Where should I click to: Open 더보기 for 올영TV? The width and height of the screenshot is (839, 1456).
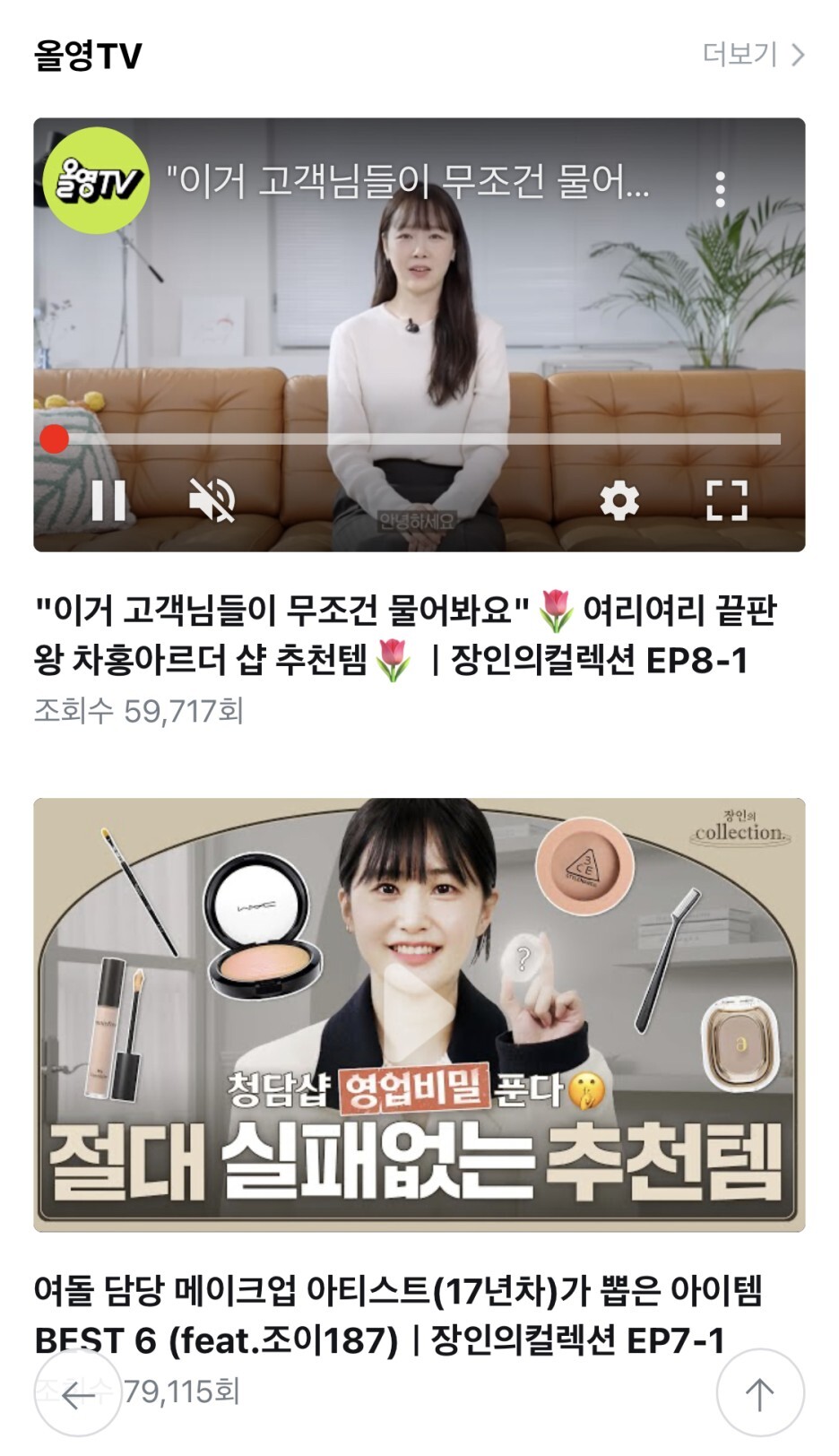click(x=753, y=56)
